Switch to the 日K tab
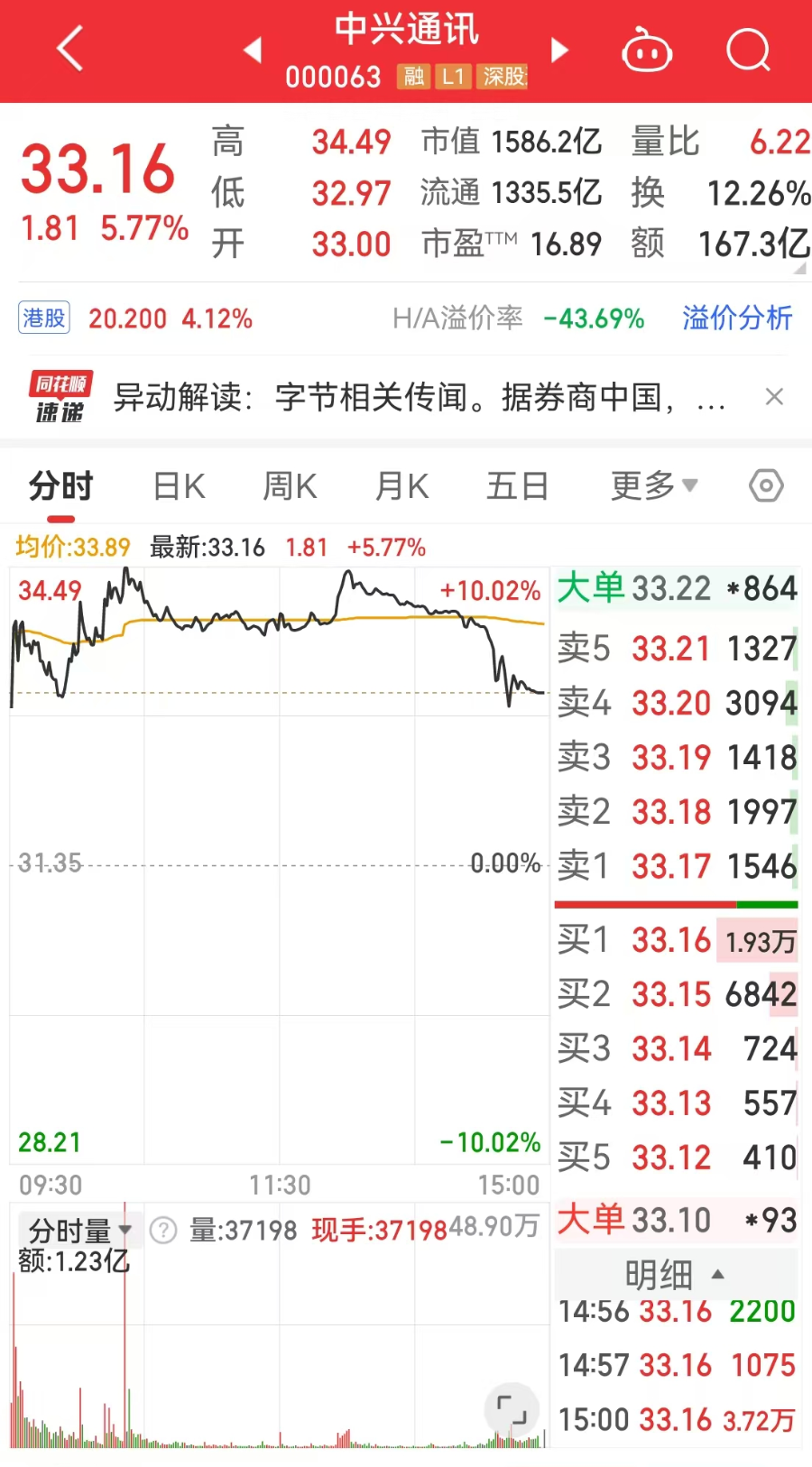The height and width of the screenshot is (1467, 812). click(180, 486)
